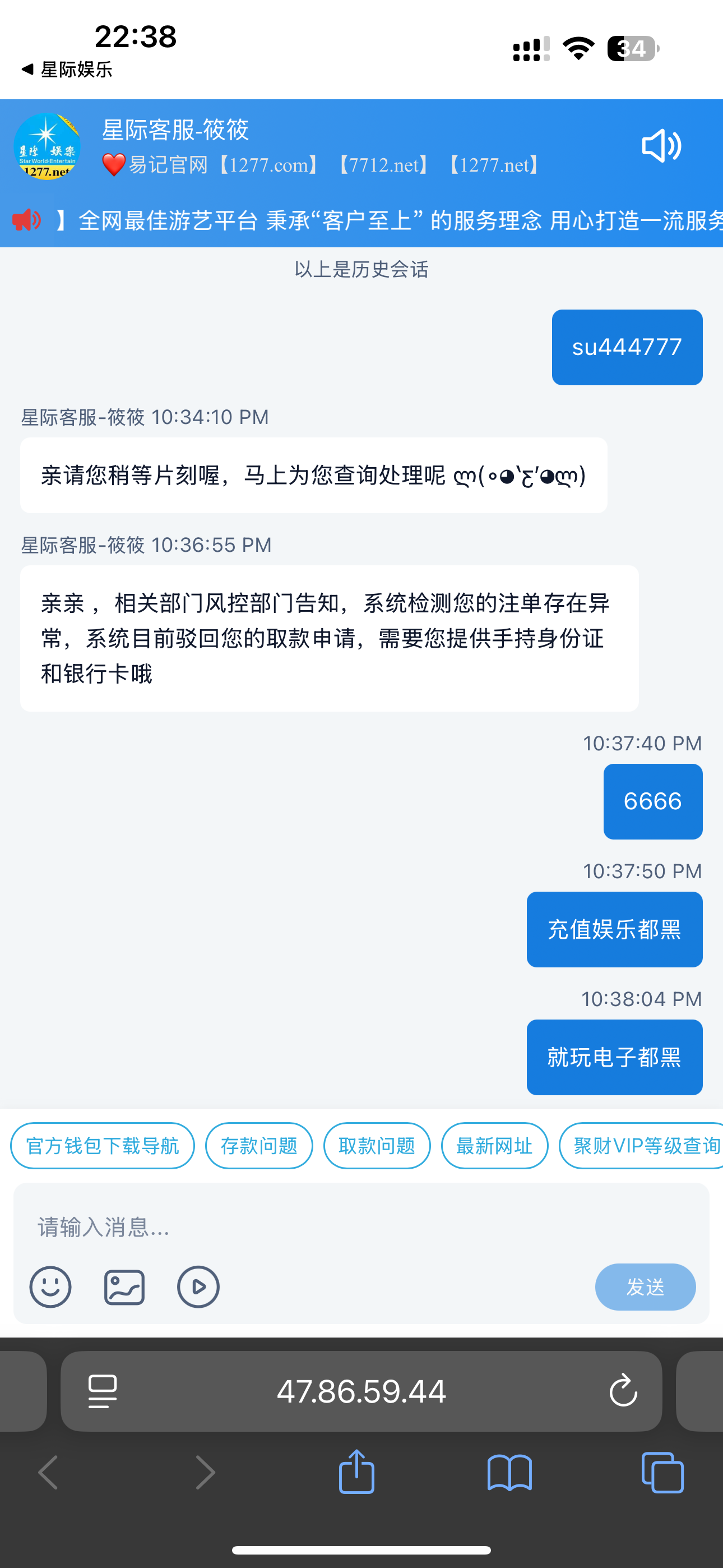Reload the page in Safari
The width and height of the screenshot is (723, 1568).
coord(623,1391)
